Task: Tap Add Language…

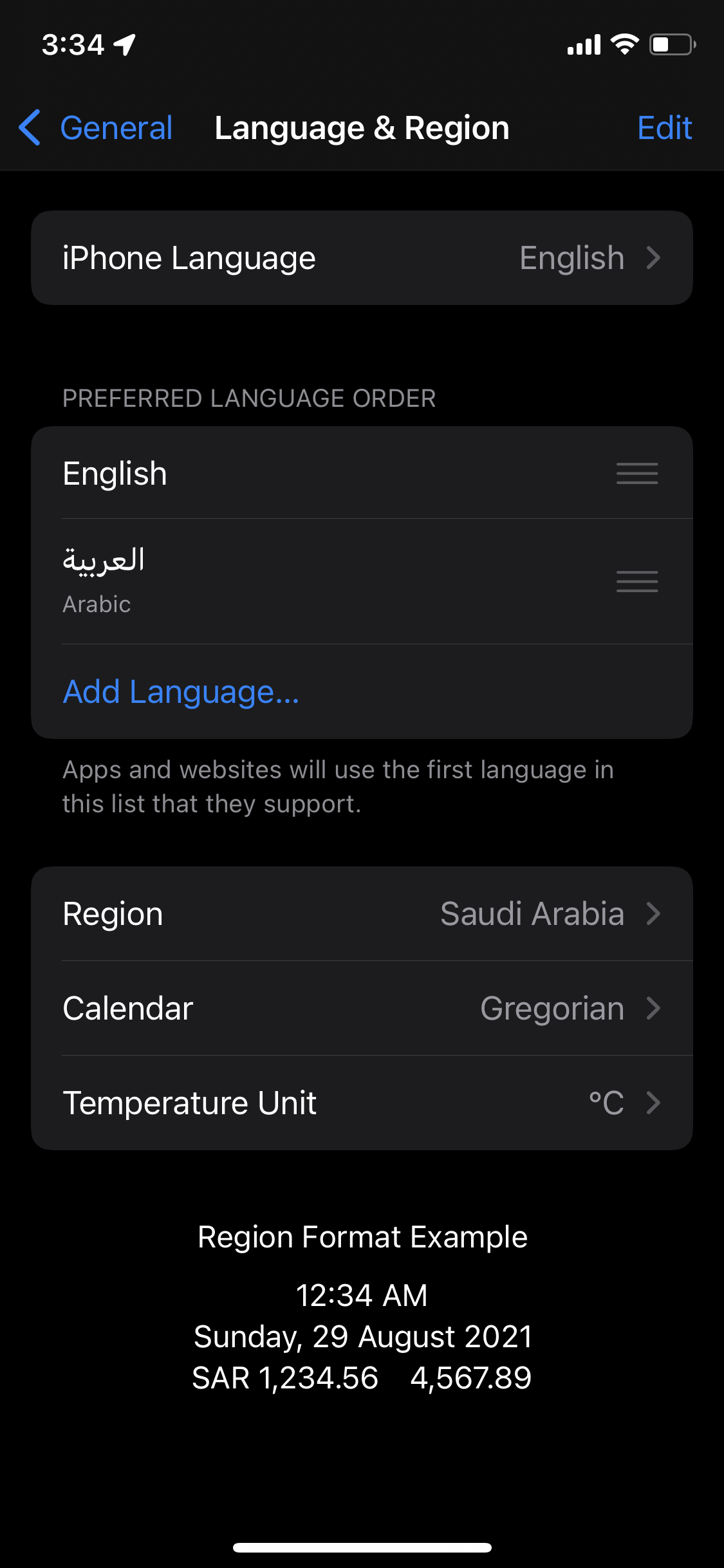Action: [181, 692]
